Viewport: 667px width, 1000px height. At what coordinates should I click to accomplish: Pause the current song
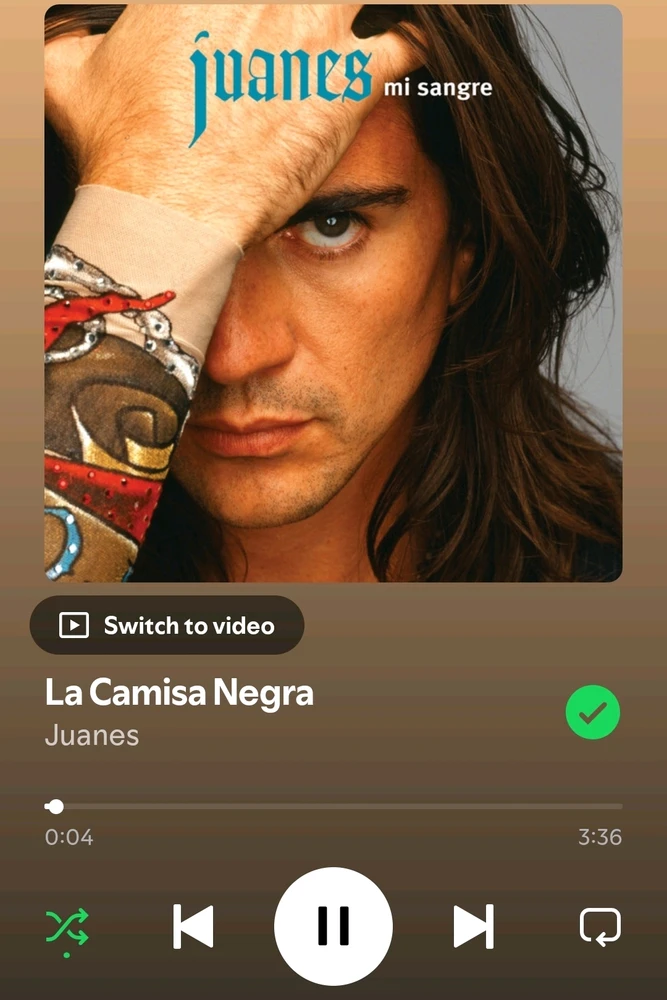pos(333,926)
